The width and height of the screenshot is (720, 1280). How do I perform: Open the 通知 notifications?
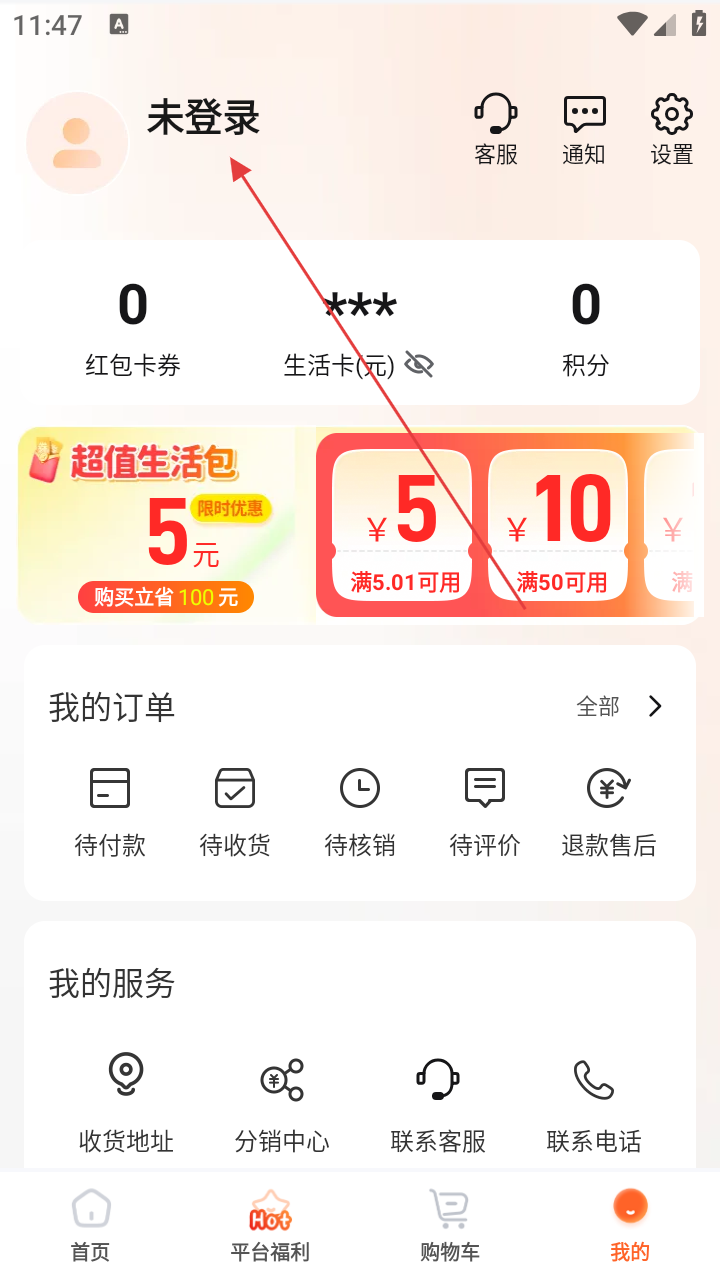(x=584, y=128)
